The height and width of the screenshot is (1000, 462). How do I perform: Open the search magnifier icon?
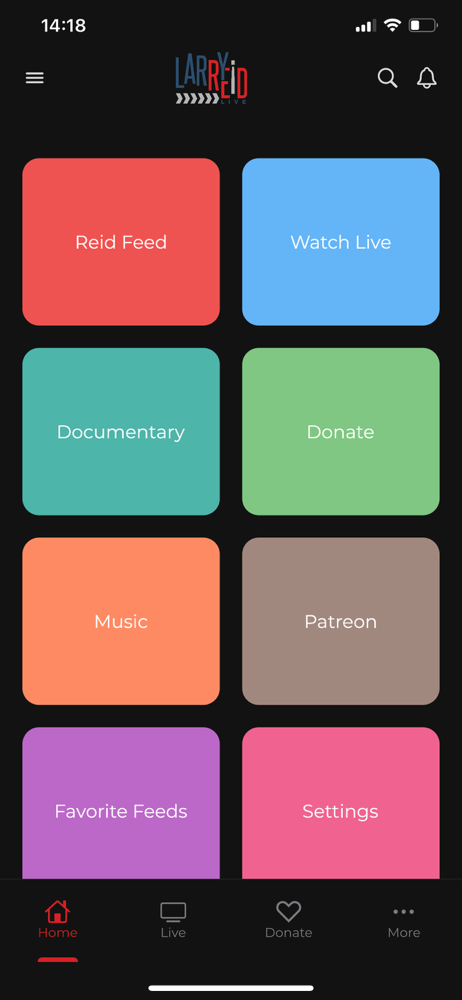click(x=387, y=78)
